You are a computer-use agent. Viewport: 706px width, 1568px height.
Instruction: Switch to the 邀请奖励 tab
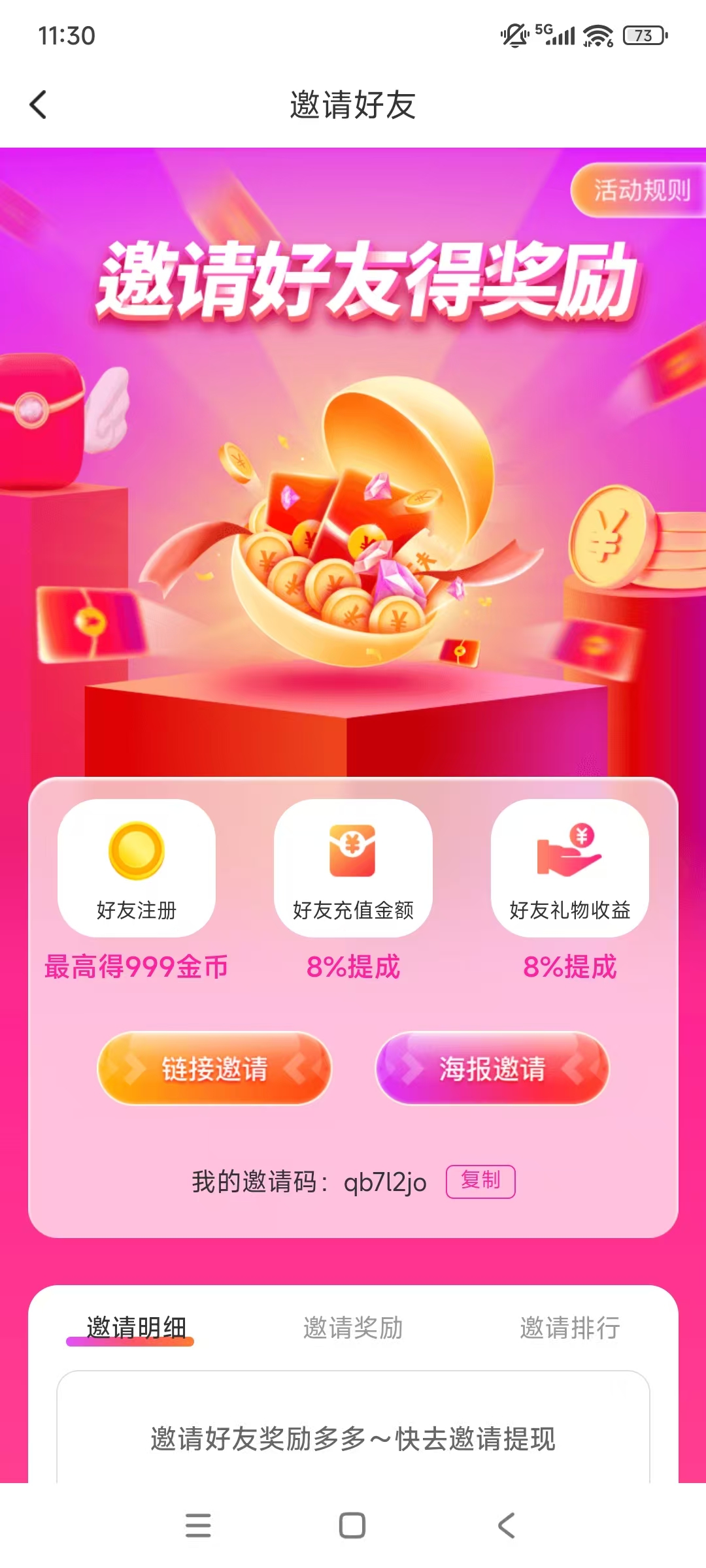click(x=353, y=1328)
